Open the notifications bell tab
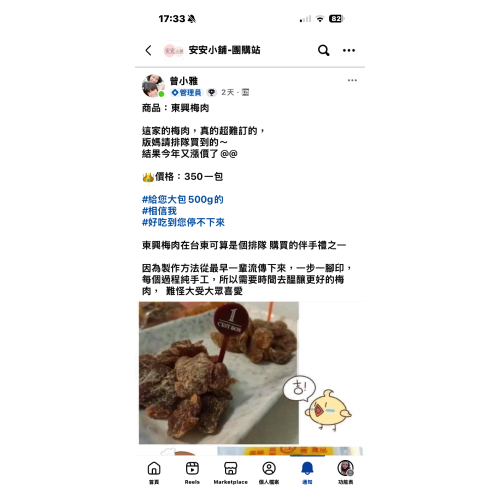500x500 pixels. click(x=307, y=473)
